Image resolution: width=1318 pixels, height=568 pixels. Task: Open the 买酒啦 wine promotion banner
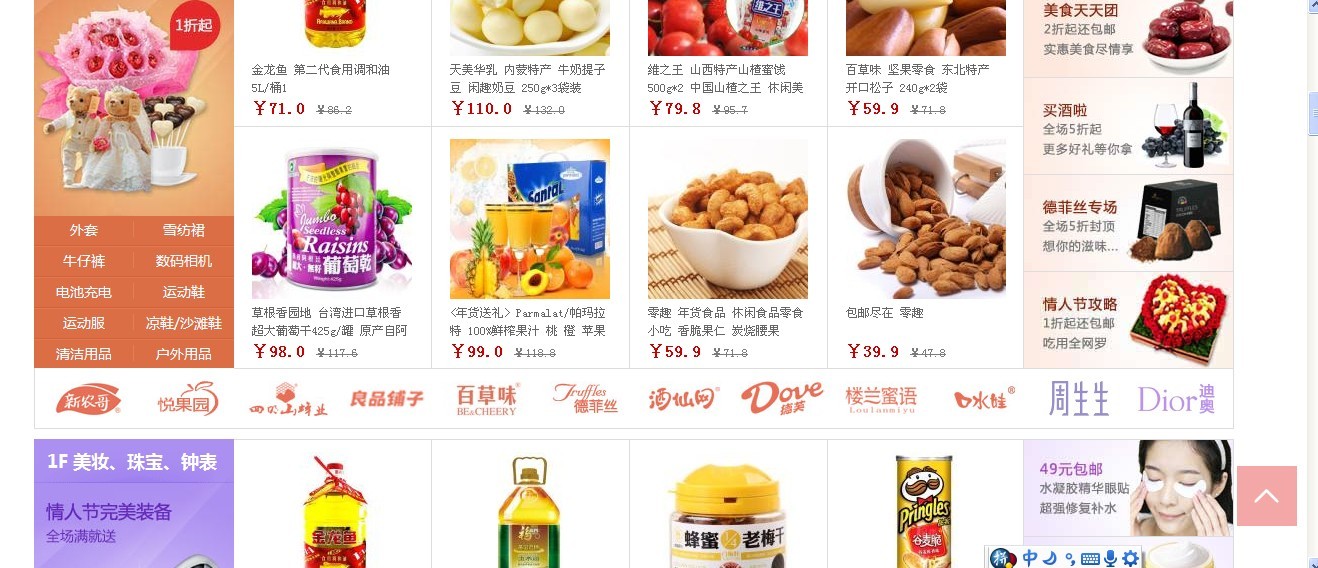1127,127
